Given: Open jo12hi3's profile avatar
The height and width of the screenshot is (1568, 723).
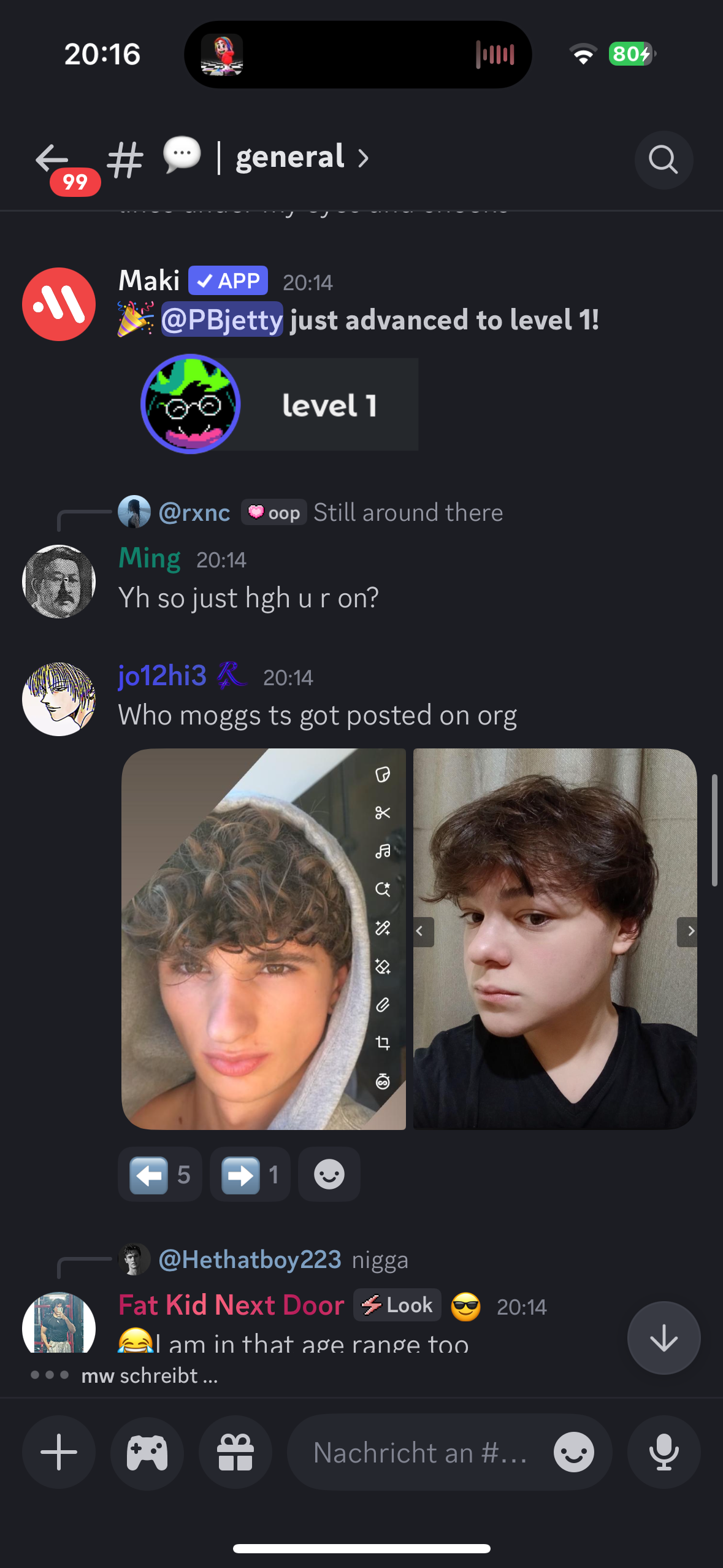Looking at the screenshot, I should pyautogui.click(x=59, y=699).
